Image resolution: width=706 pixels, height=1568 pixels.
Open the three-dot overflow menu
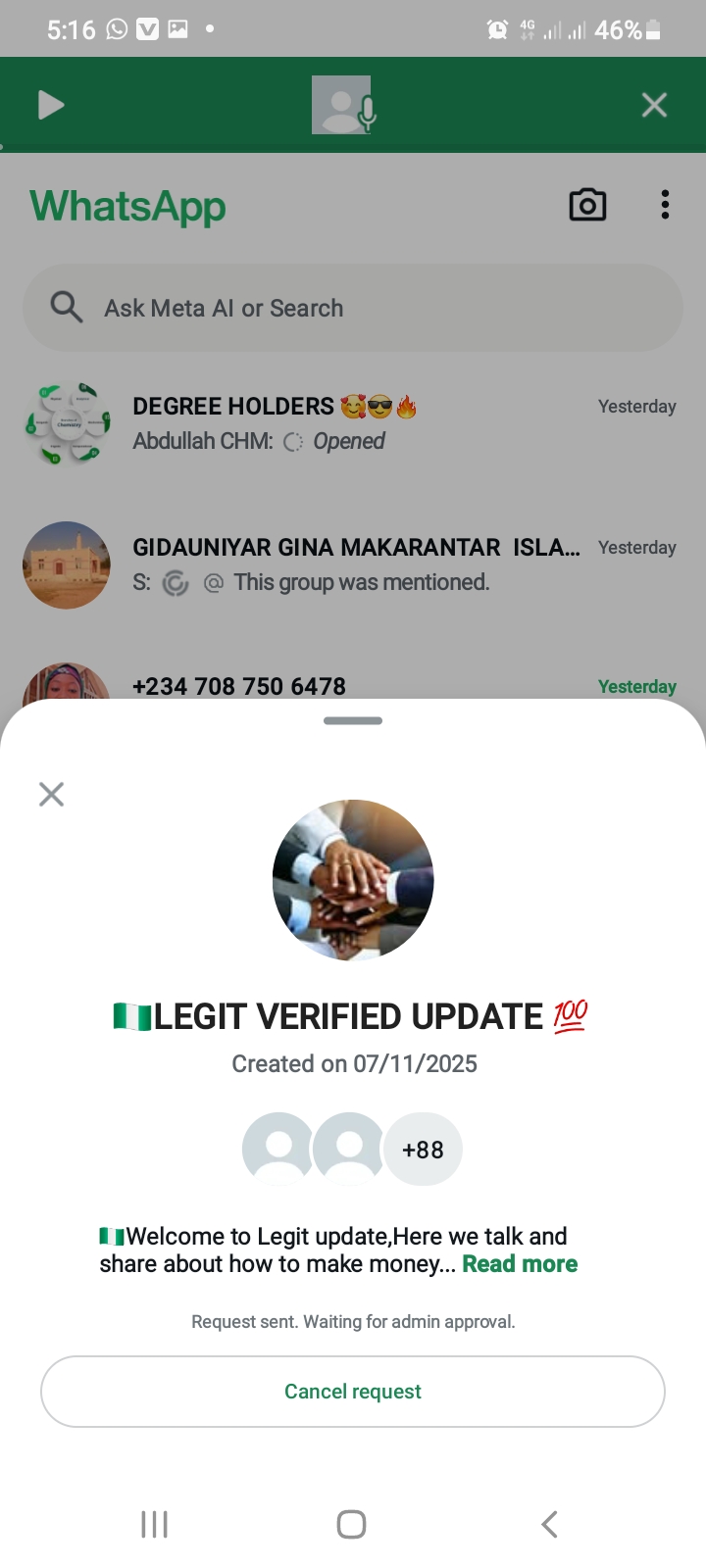pos(665,205)
